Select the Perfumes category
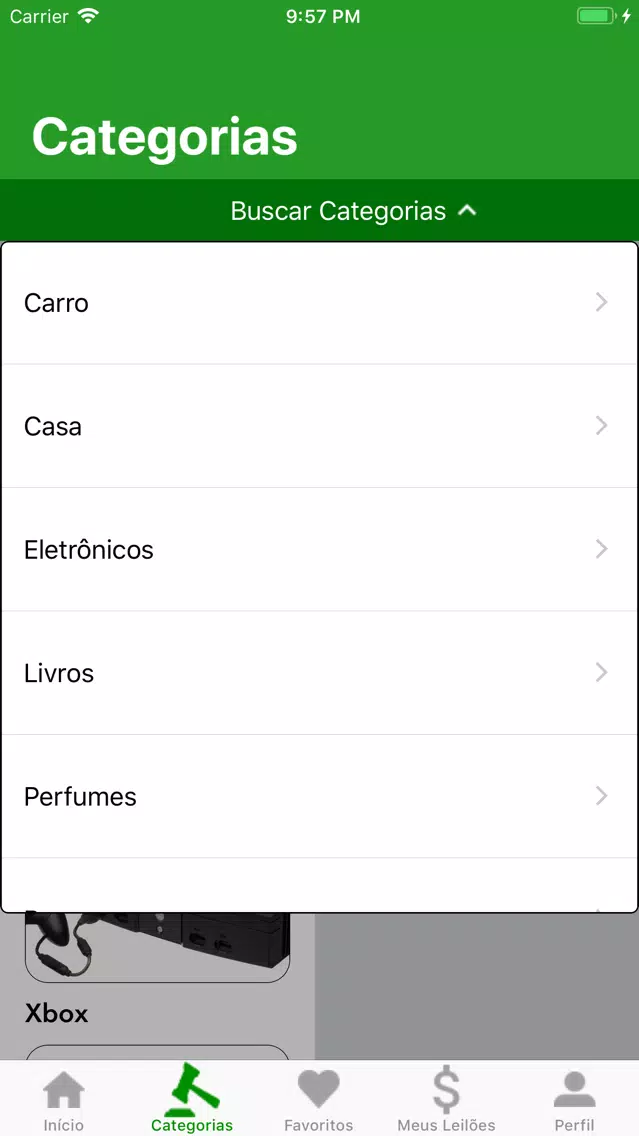The width and height of the screenshot is (639, 1136). tap(320, 796)
